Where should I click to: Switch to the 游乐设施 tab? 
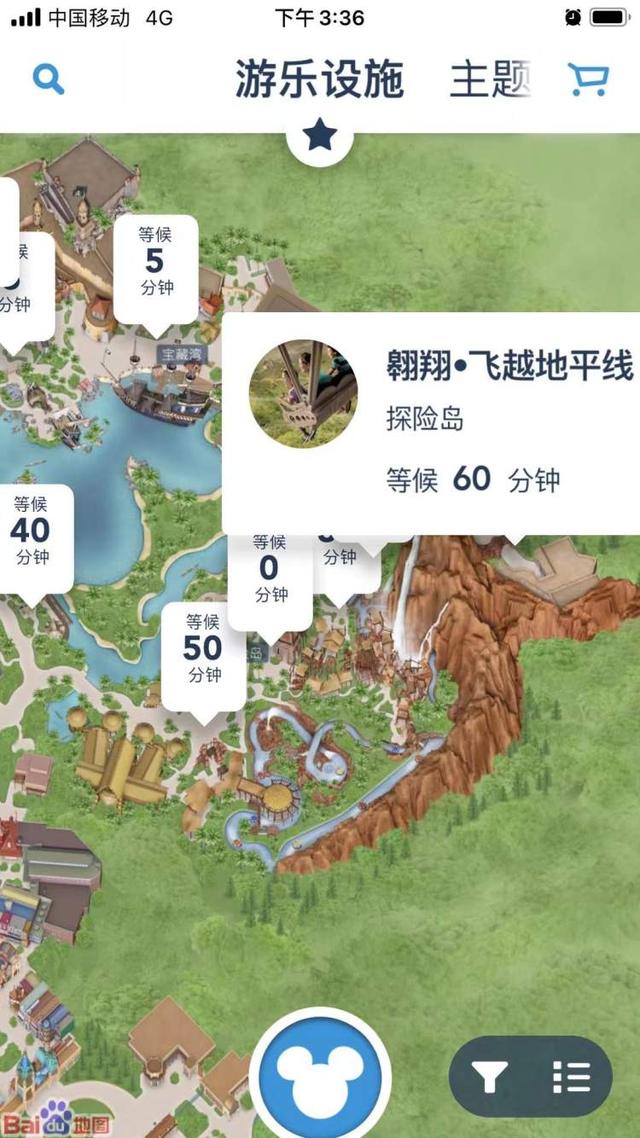319,79
